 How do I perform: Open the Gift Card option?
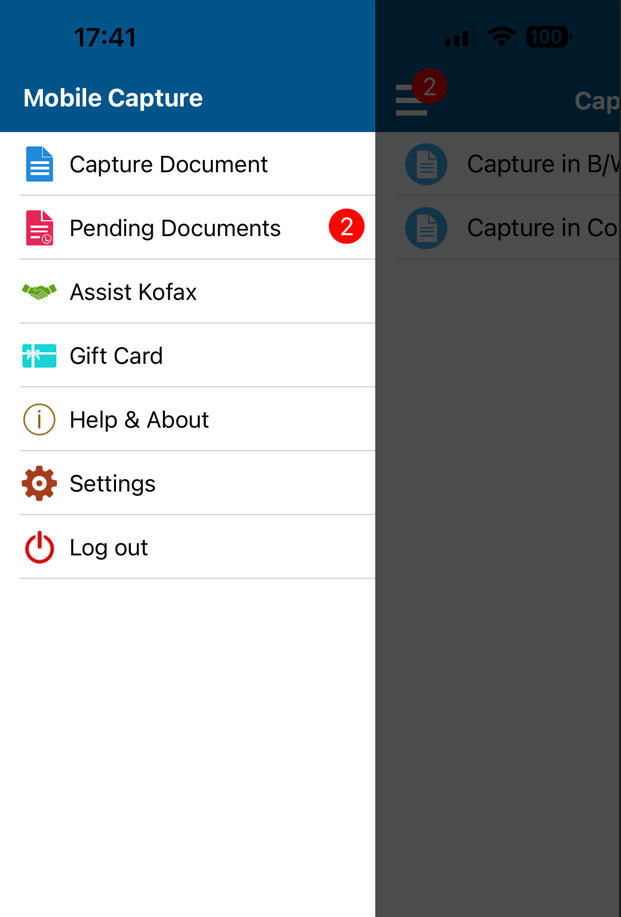coord(116,356)
